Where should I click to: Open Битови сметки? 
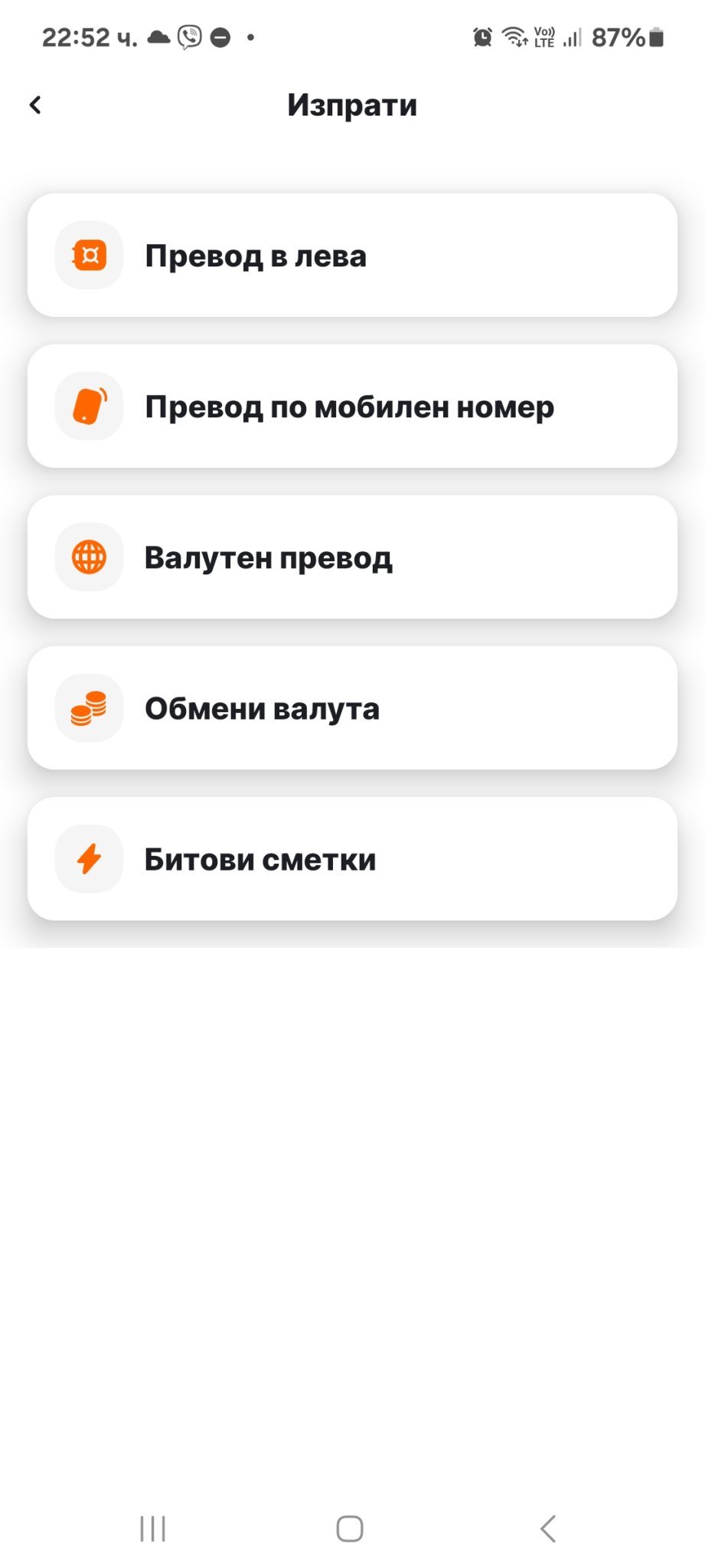(x=352, y=859)
